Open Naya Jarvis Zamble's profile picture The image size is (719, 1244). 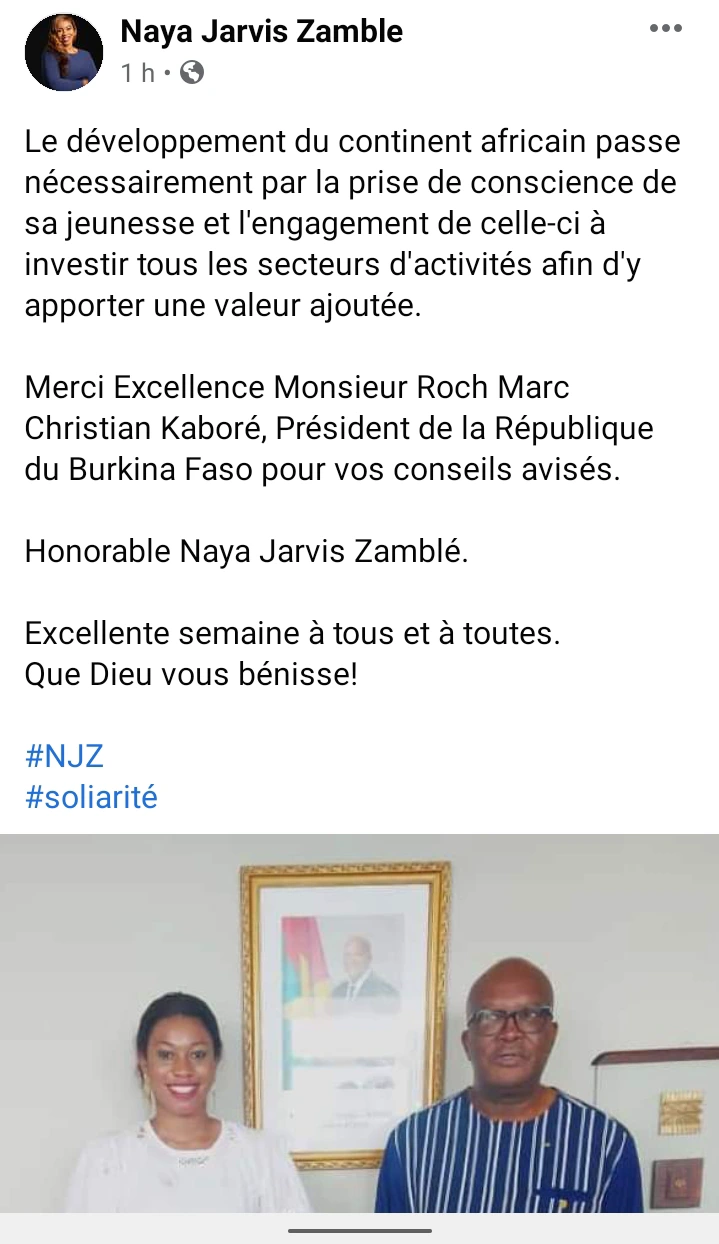(64, 52)
